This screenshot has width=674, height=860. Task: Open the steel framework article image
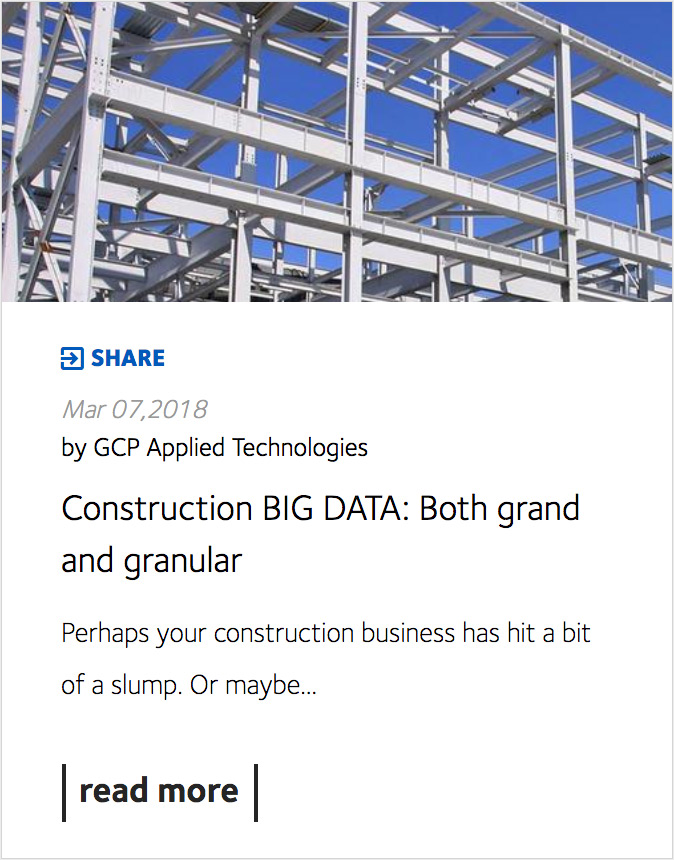pos(337,150)
